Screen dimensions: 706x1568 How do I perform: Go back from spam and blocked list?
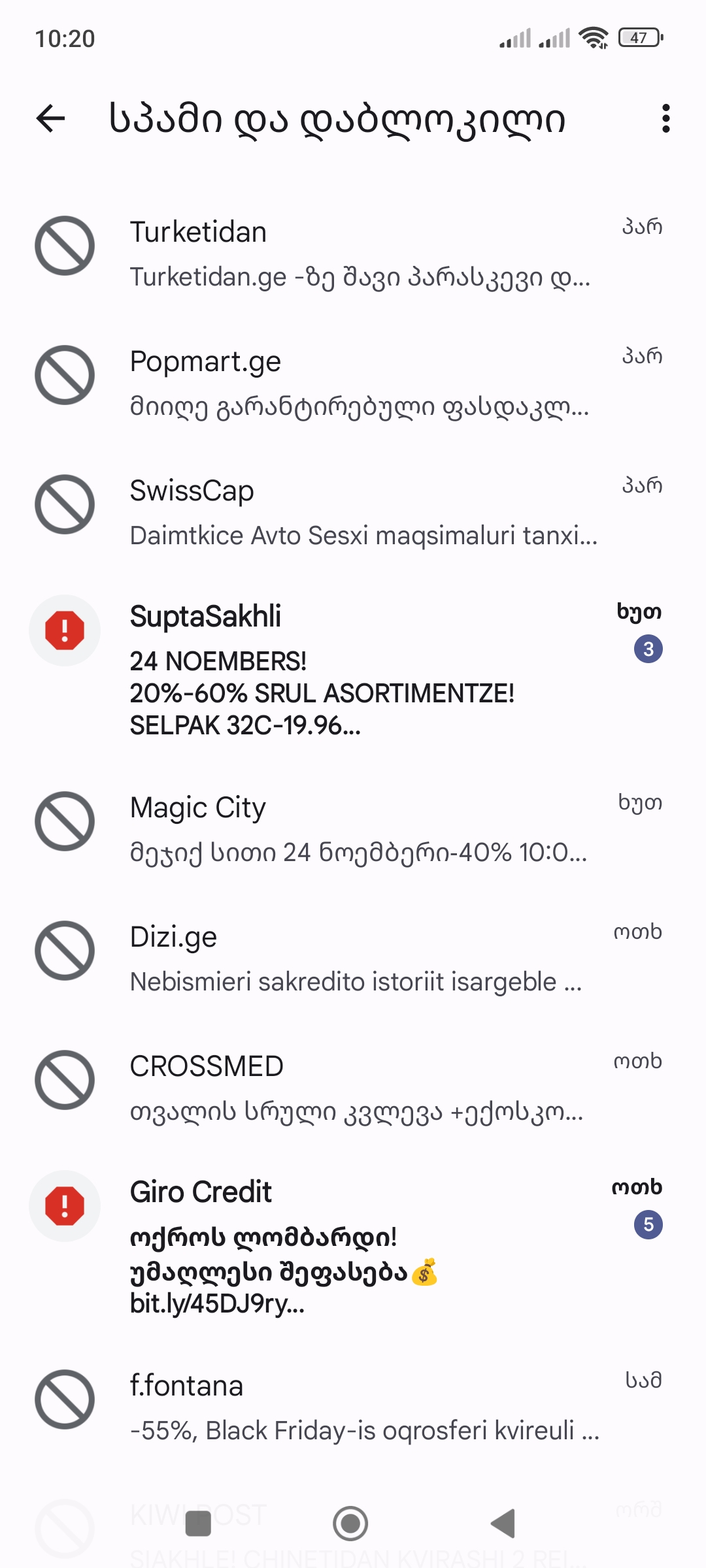click(x=51, y=119)
